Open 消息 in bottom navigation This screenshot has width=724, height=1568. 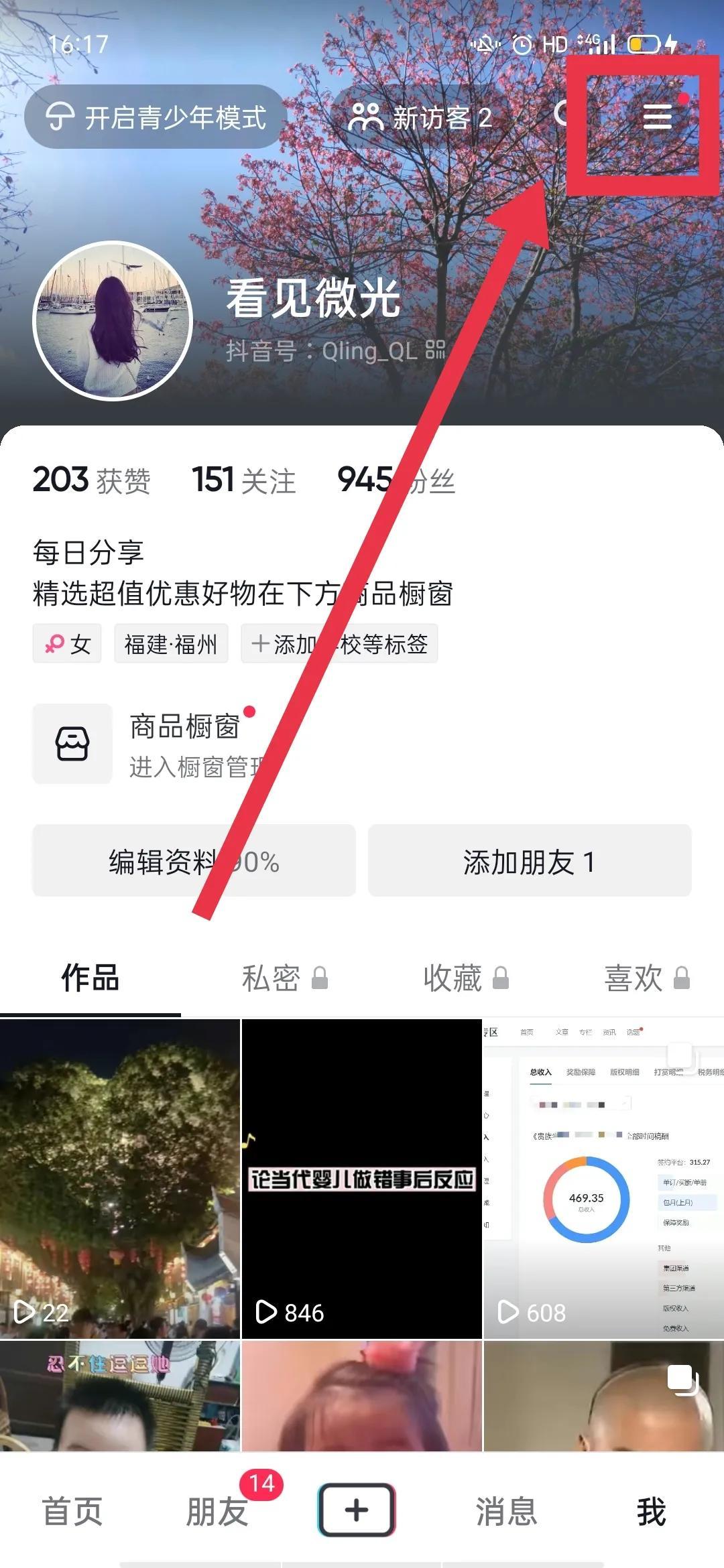[x=506, y=1512]
